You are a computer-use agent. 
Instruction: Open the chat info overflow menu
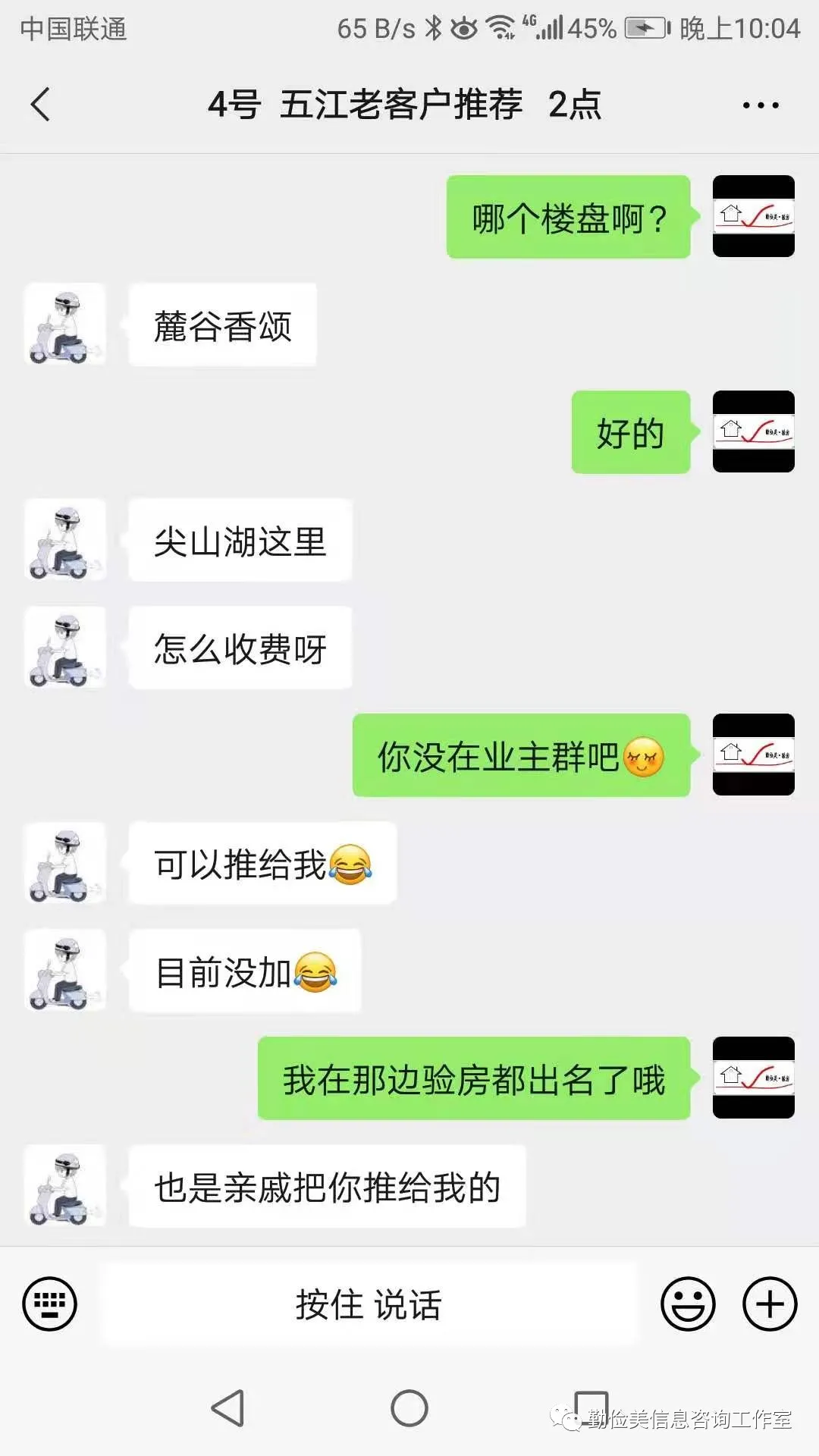(761, 105)
